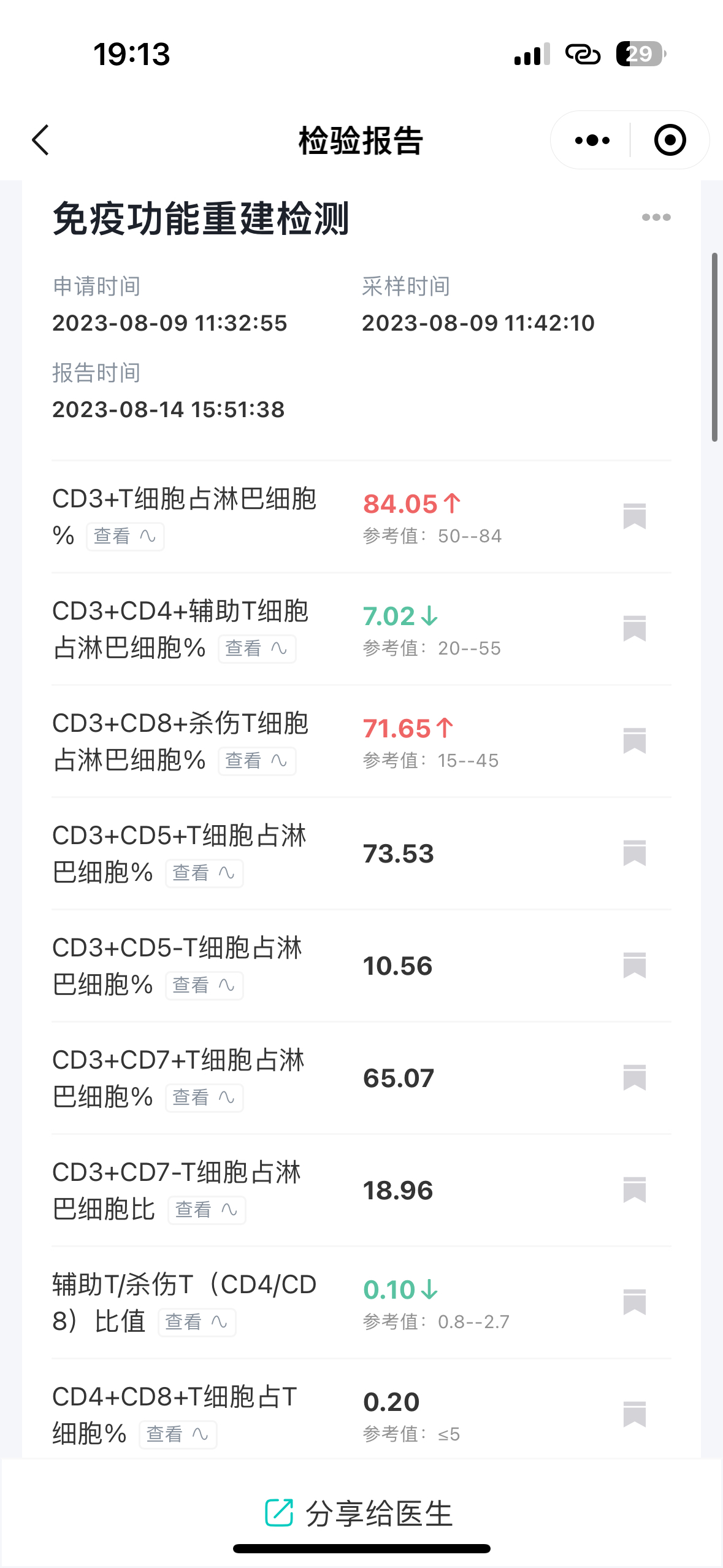
Task: Bookmark the CD3+CD8+杀伤T细胞 result
Action: pyautogui.click(x=635, y=740)
